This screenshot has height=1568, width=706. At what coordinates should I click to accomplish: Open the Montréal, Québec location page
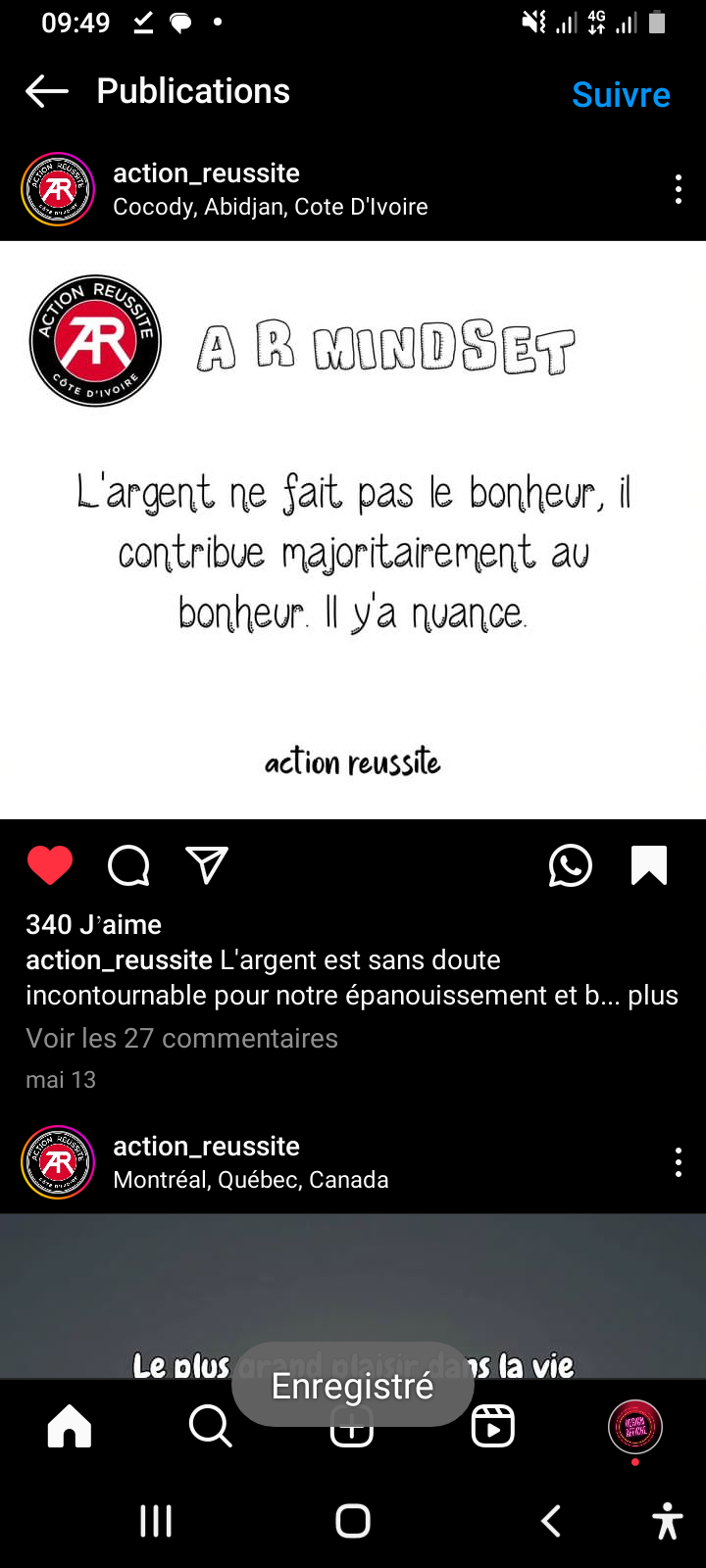pyautogui.click(x=251, y=1180)
